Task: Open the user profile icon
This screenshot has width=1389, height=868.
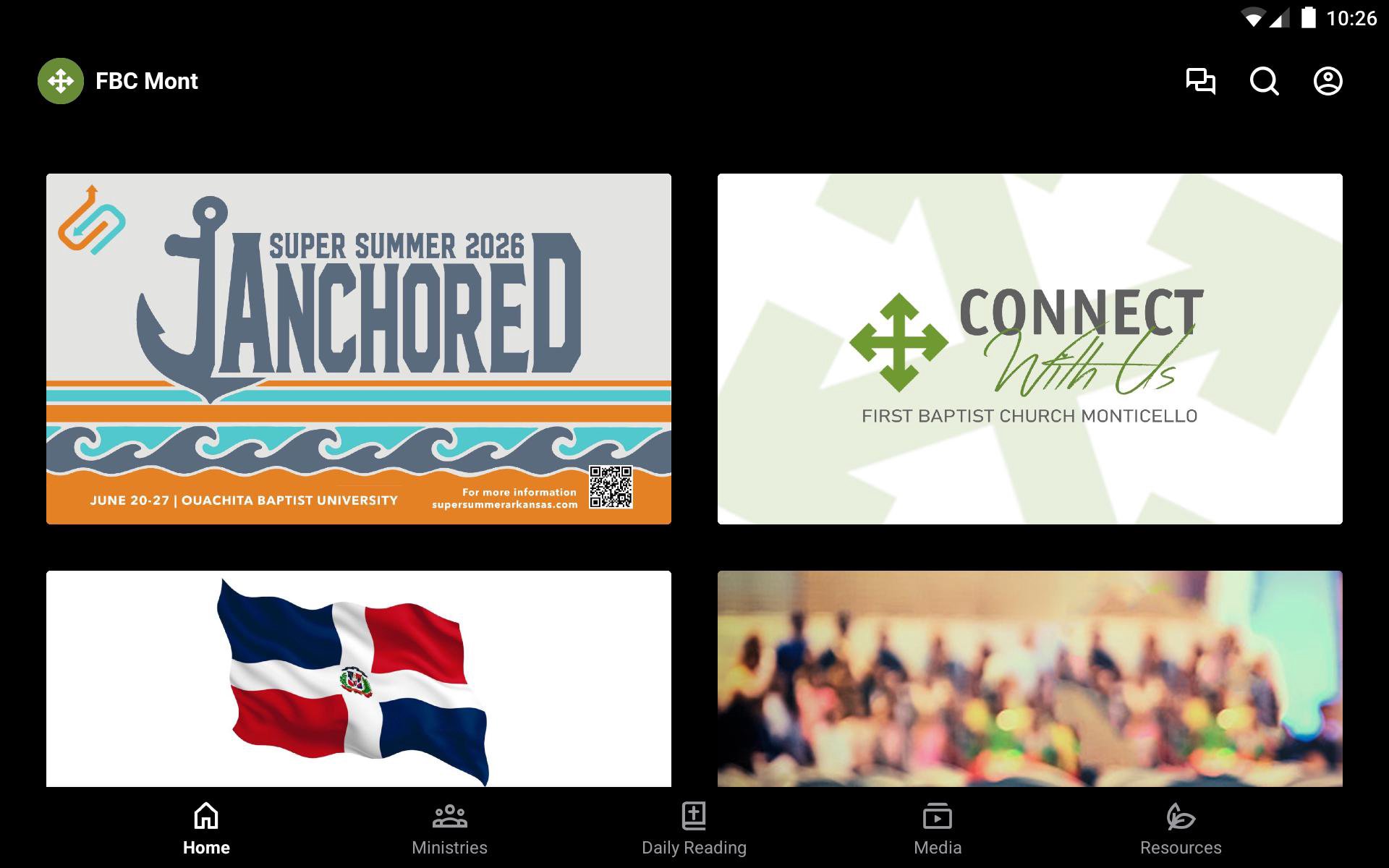Action: pos(1328,81)
